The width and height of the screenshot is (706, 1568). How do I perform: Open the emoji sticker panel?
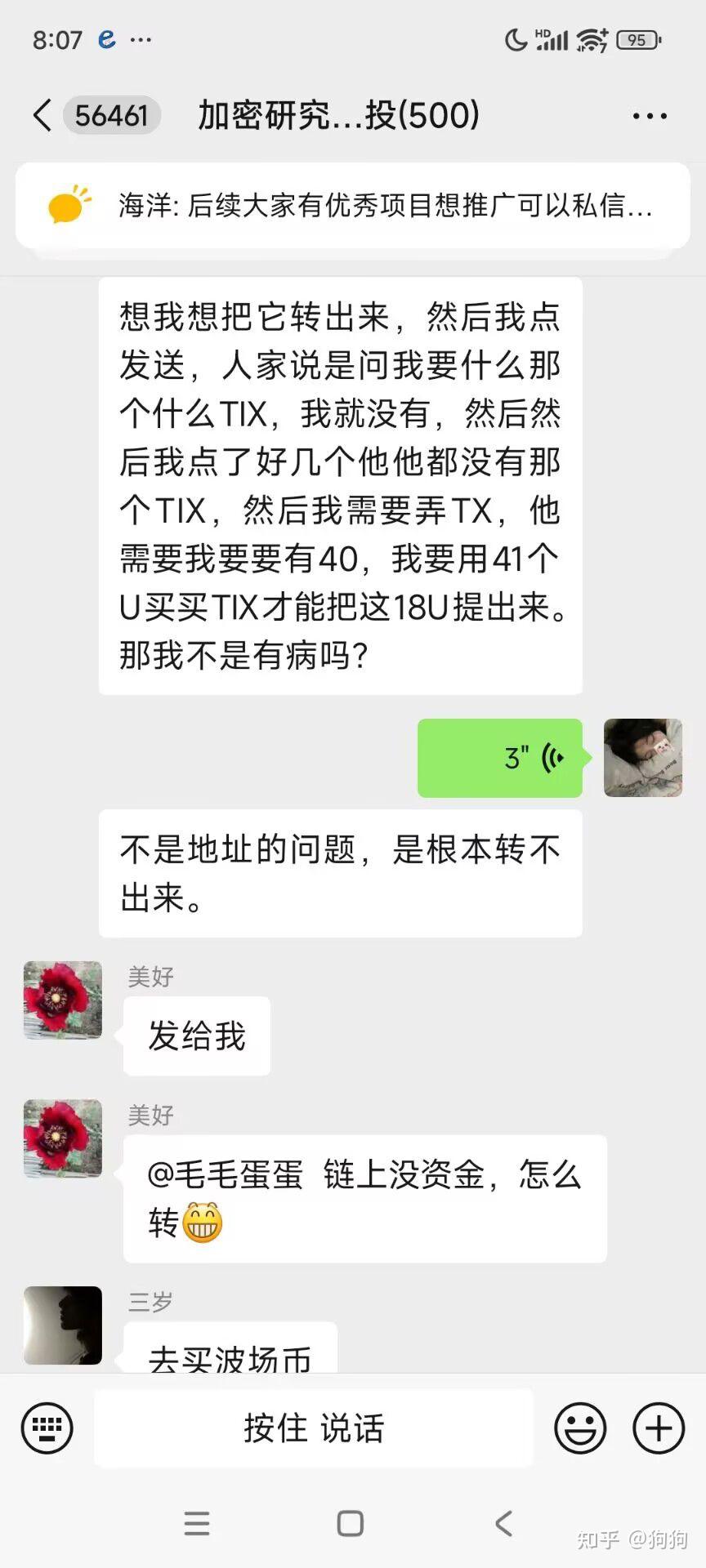click(x=580, y=1428)
